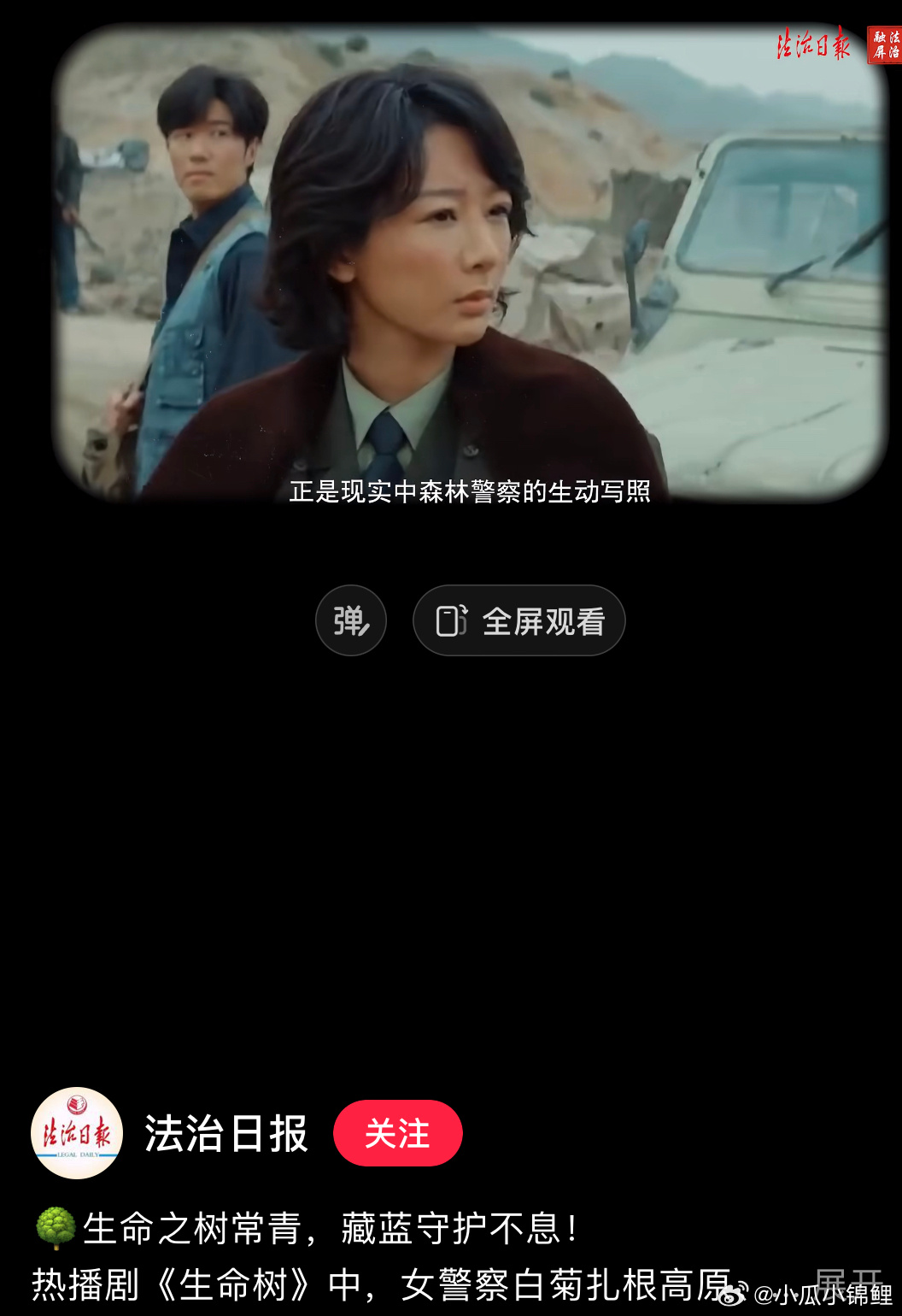This screenshot has height=1316, width=902.
Task: Click the phone-rotate icon in fullscreen button
Action: point(453,620)
